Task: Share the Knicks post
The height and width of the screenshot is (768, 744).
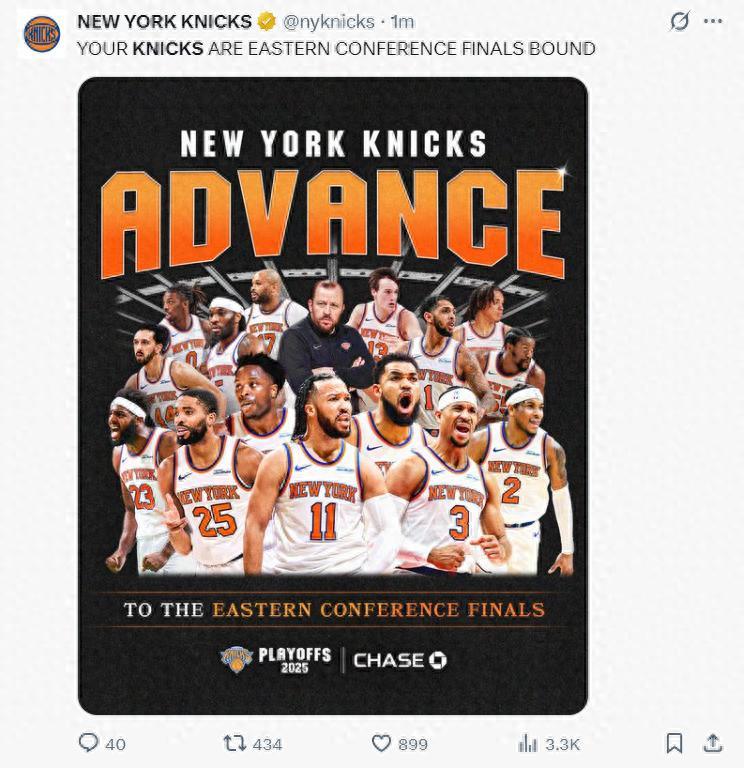Action: [713, 743]
